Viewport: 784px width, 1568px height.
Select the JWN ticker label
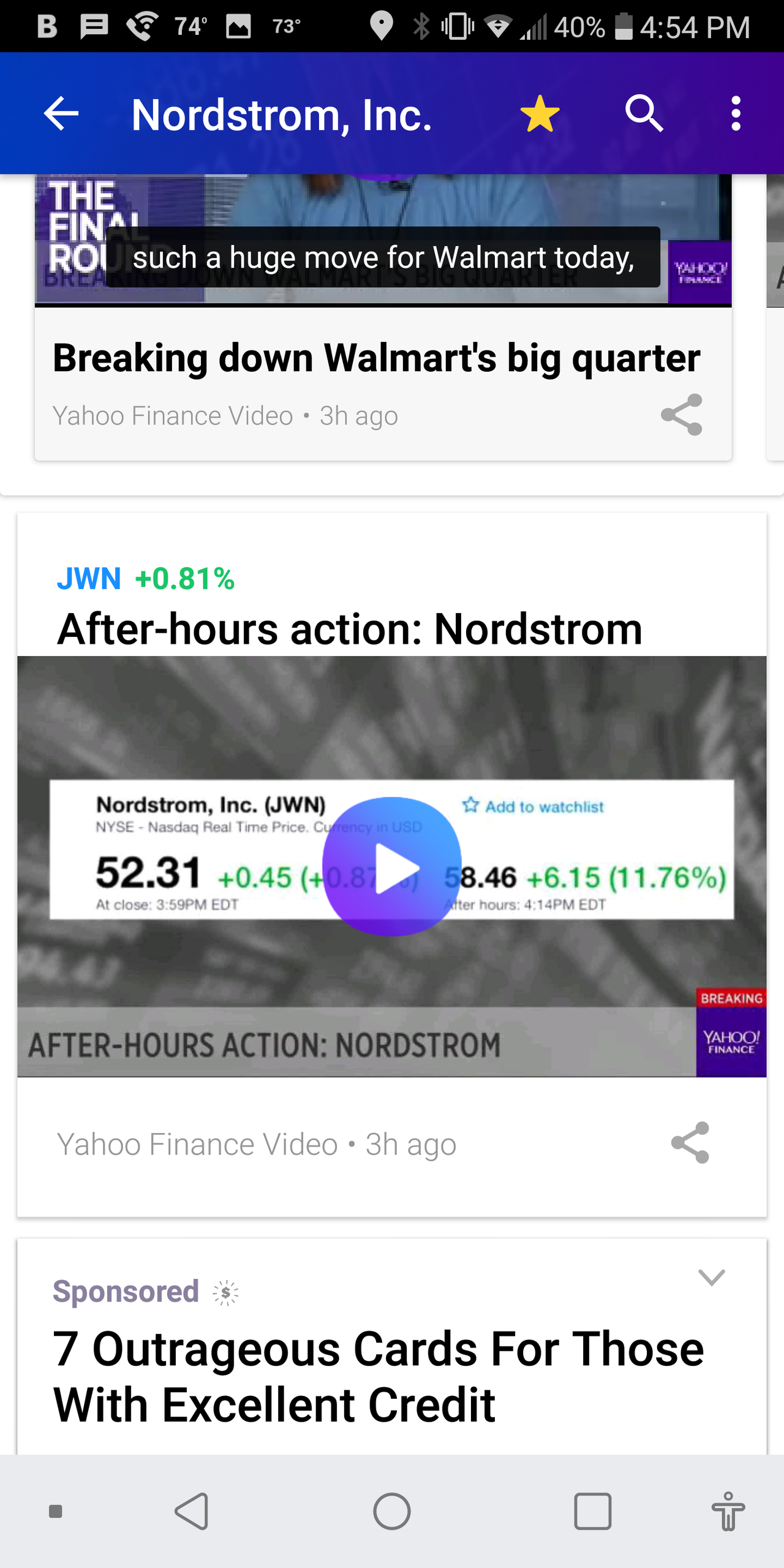click(x=89, y=578)
